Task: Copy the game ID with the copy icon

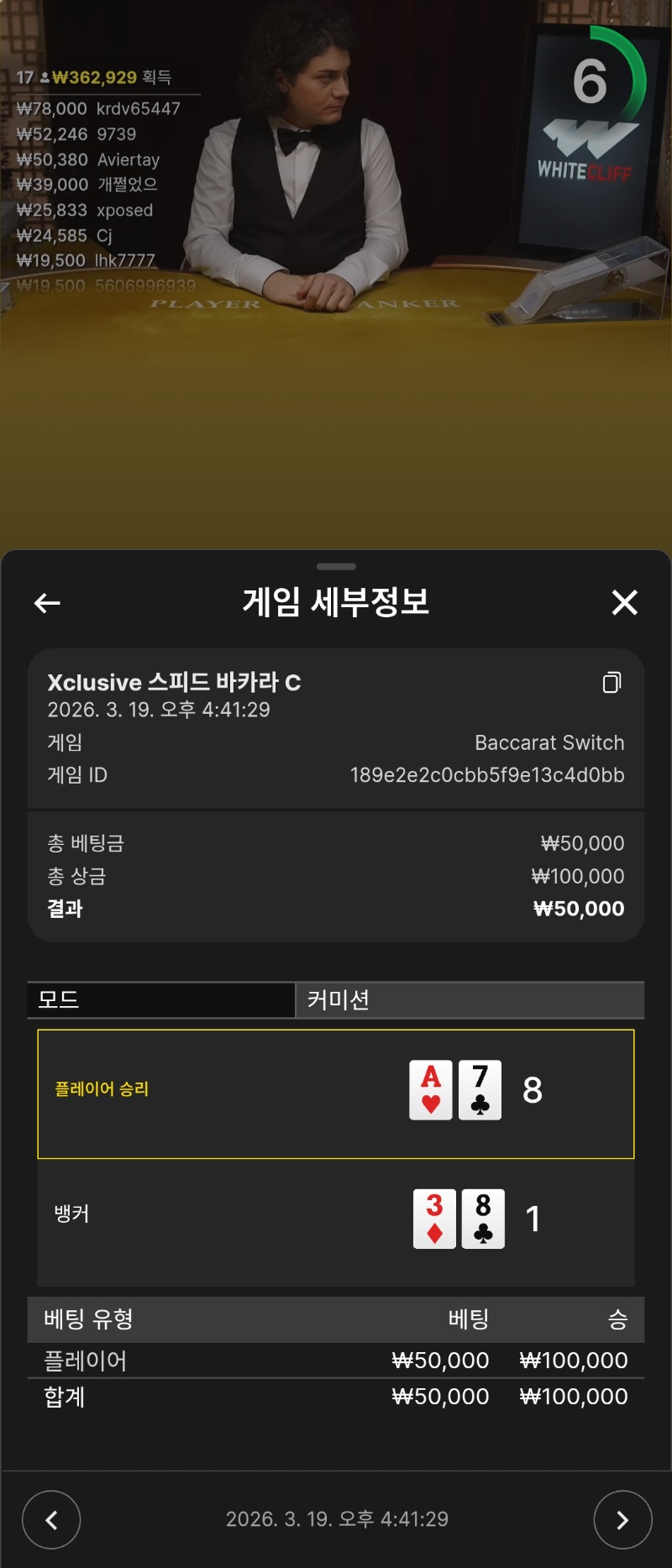Action: point(612,682)
